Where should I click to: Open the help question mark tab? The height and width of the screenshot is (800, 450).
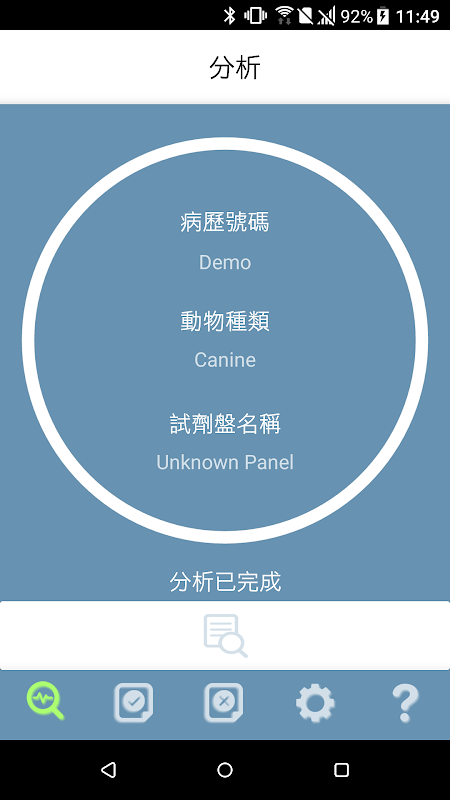click(405, 703)
